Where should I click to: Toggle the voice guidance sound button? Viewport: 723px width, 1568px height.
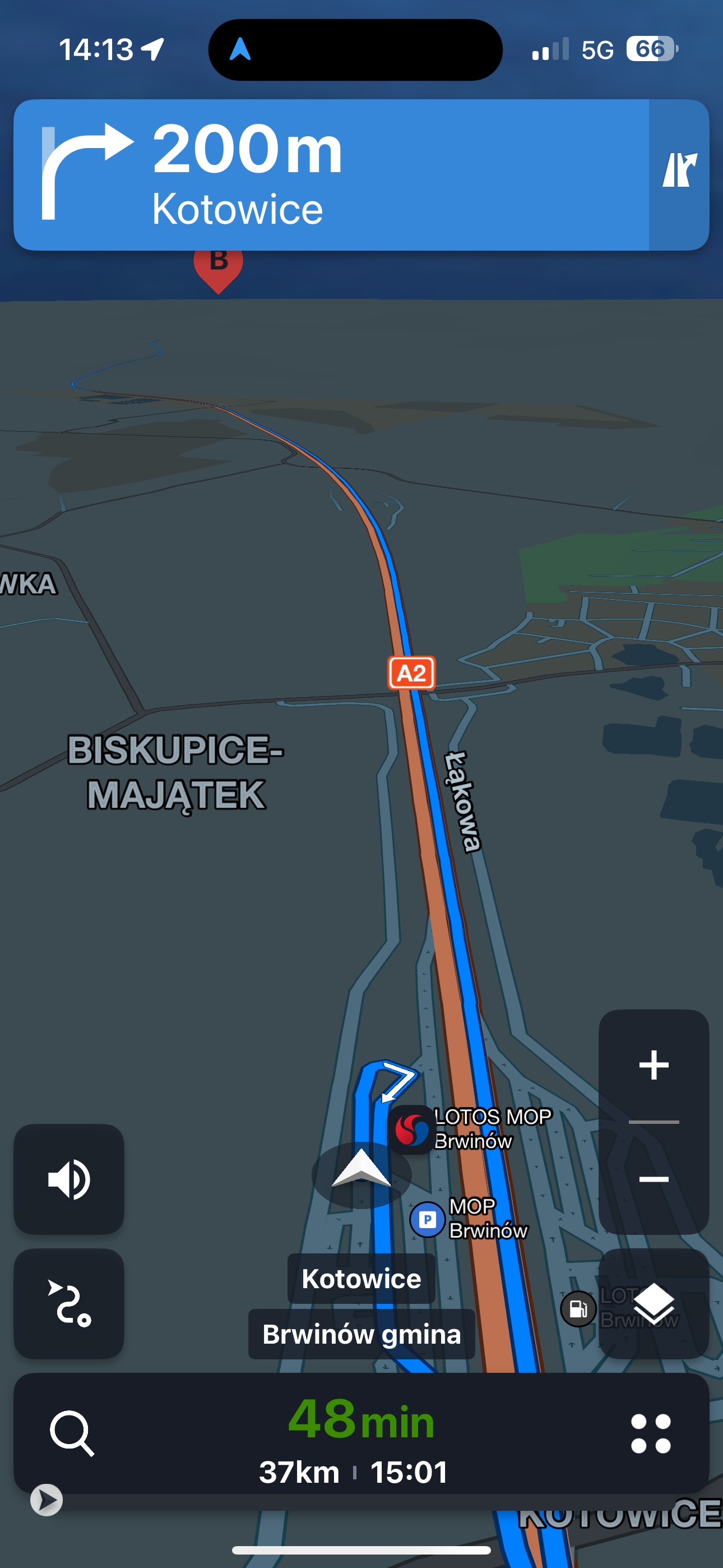[69, 1179]
